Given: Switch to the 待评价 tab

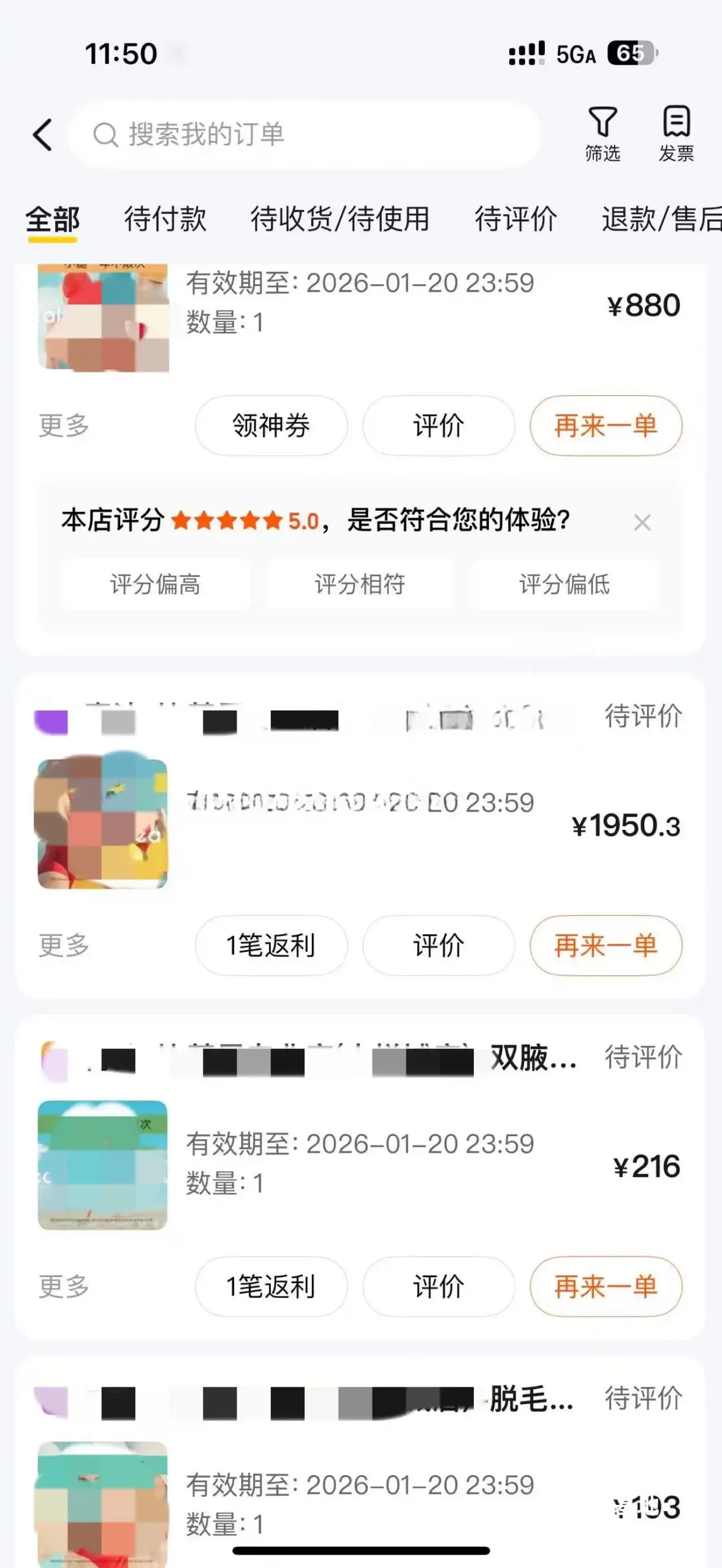Looking at the screenshot, I should 515,219.
